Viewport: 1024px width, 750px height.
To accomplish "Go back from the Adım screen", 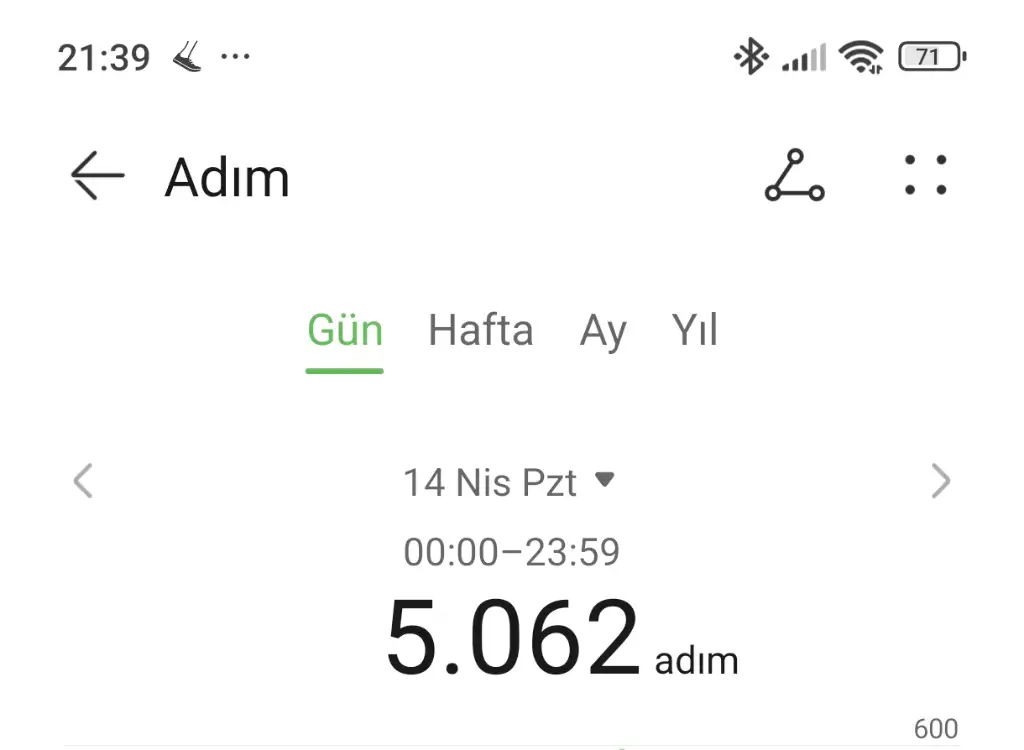I will click(97, 177).
